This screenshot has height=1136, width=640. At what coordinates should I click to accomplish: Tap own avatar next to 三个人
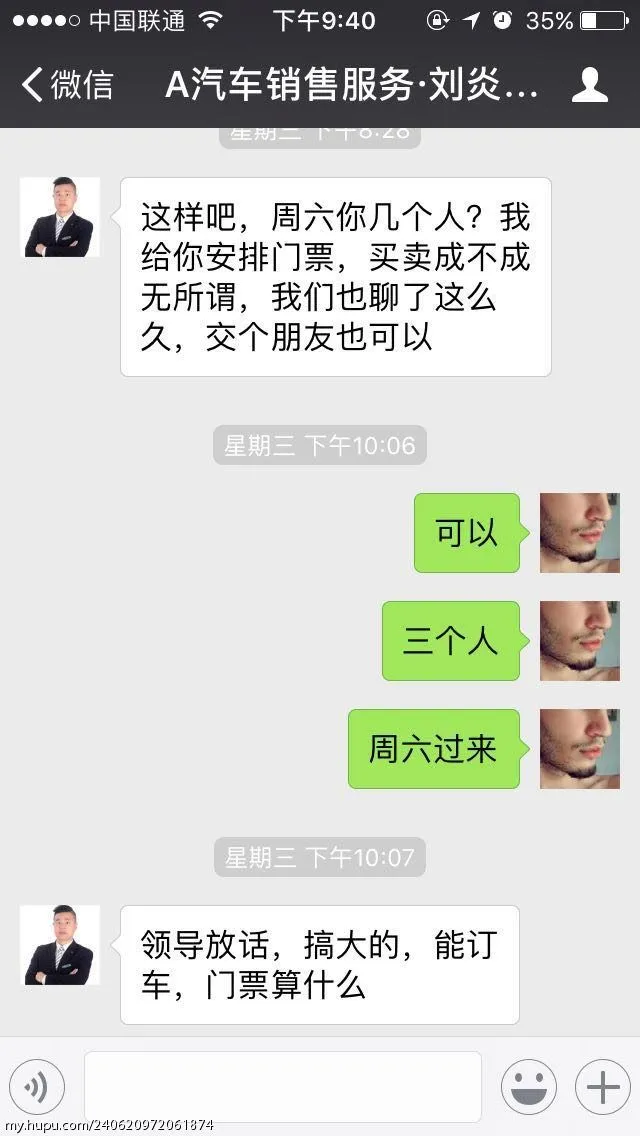tap(579, 640)
